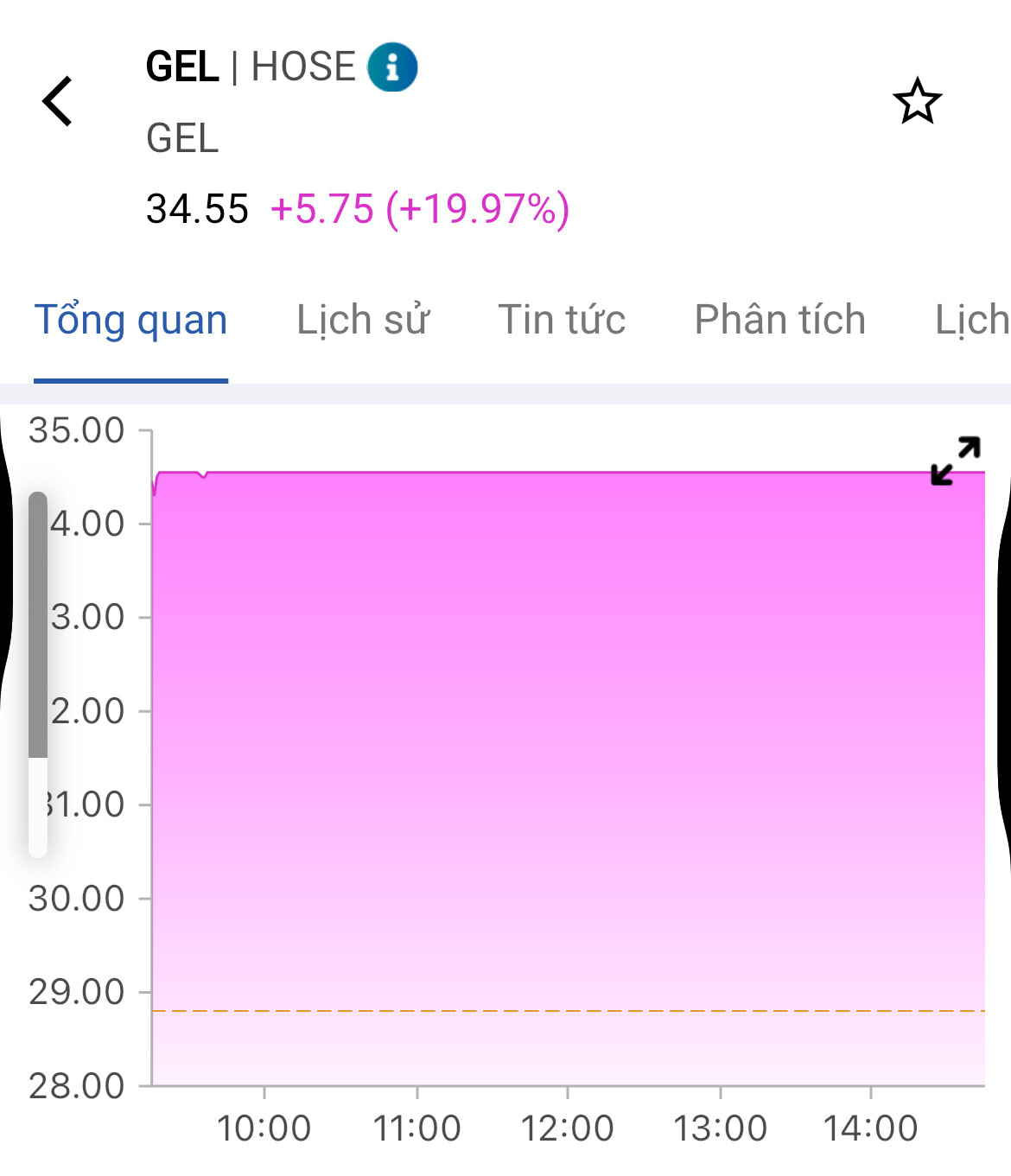1011x1176 pixels.
Task: Open the Tin tức tab
Action: pos(562,320)
